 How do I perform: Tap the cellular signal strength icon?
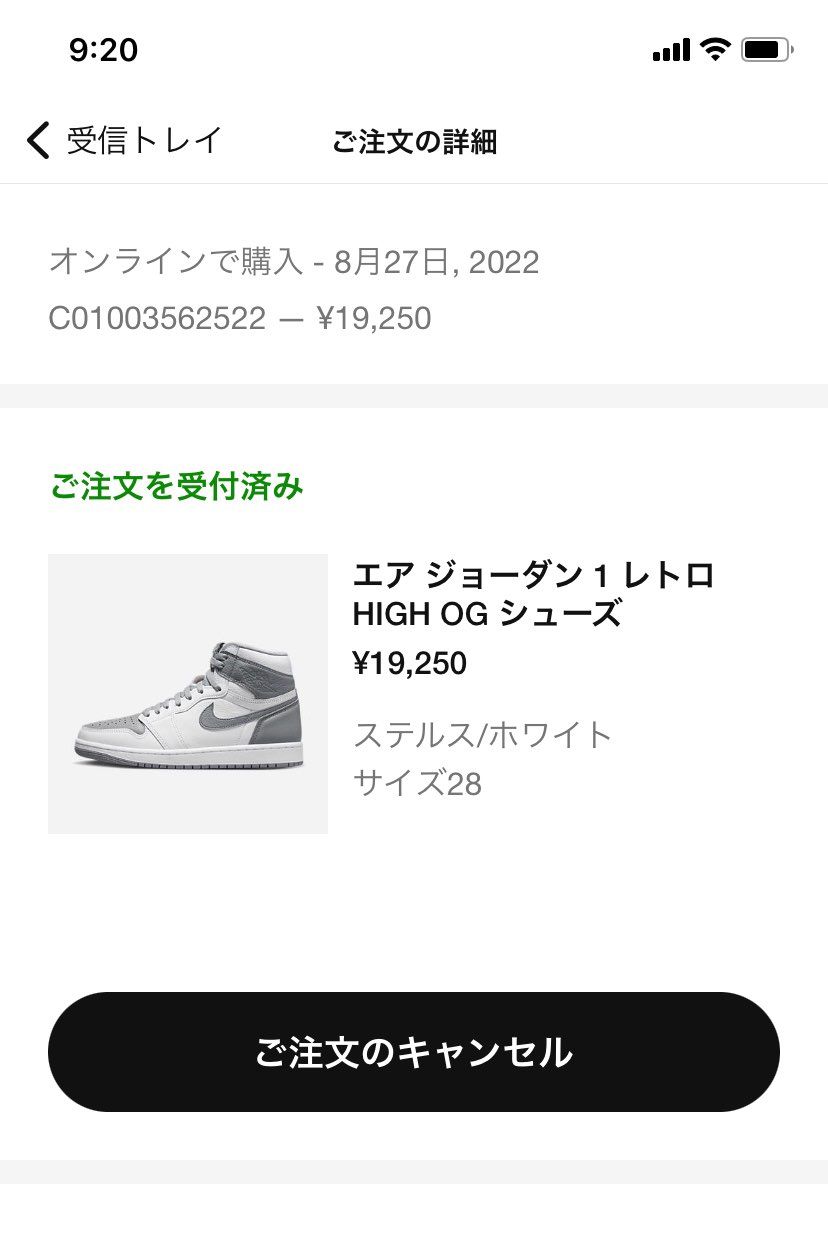(669, 48)
